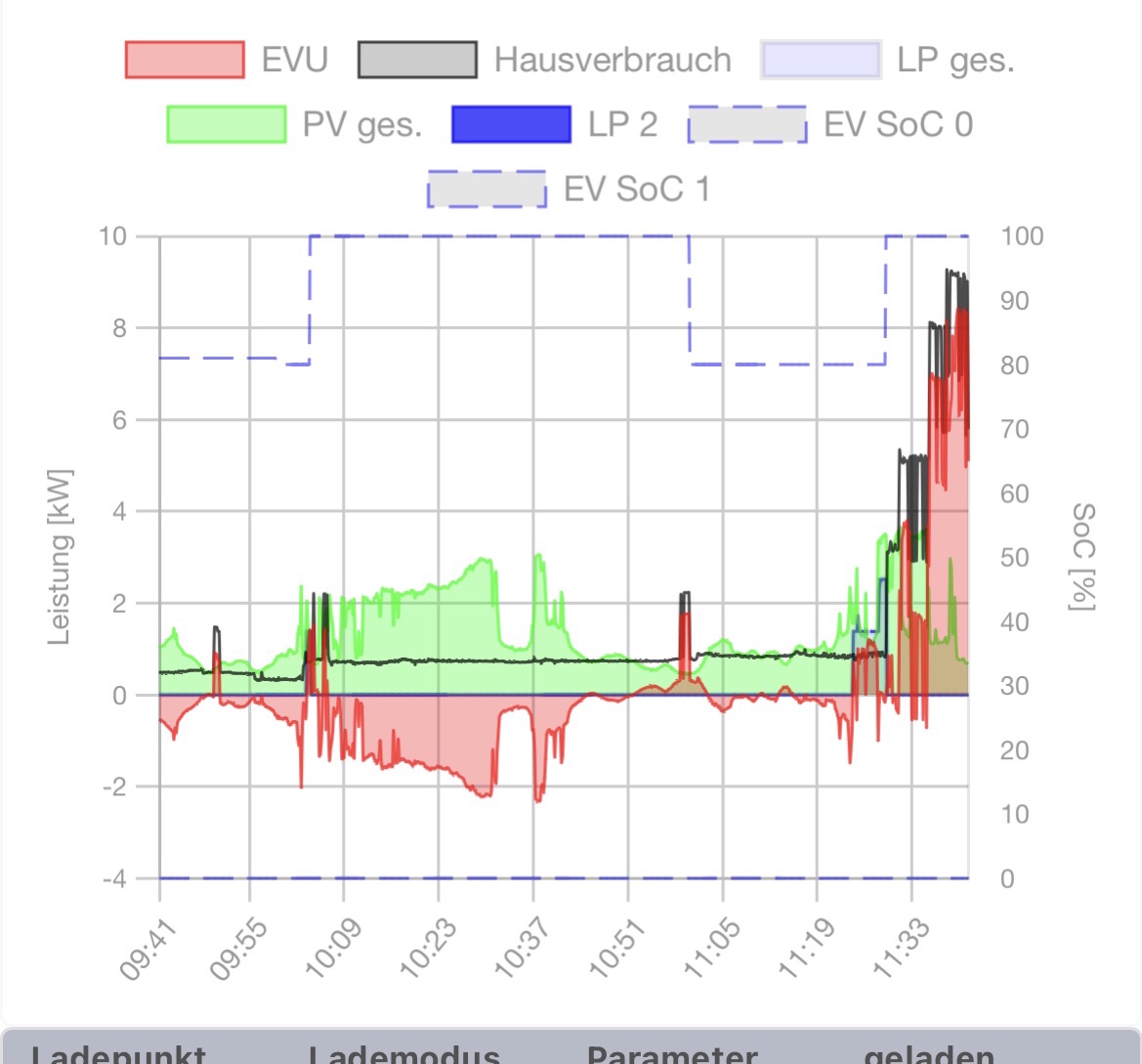
Task: Hide the PV ges. series
Action: click(x=294, y=124)
